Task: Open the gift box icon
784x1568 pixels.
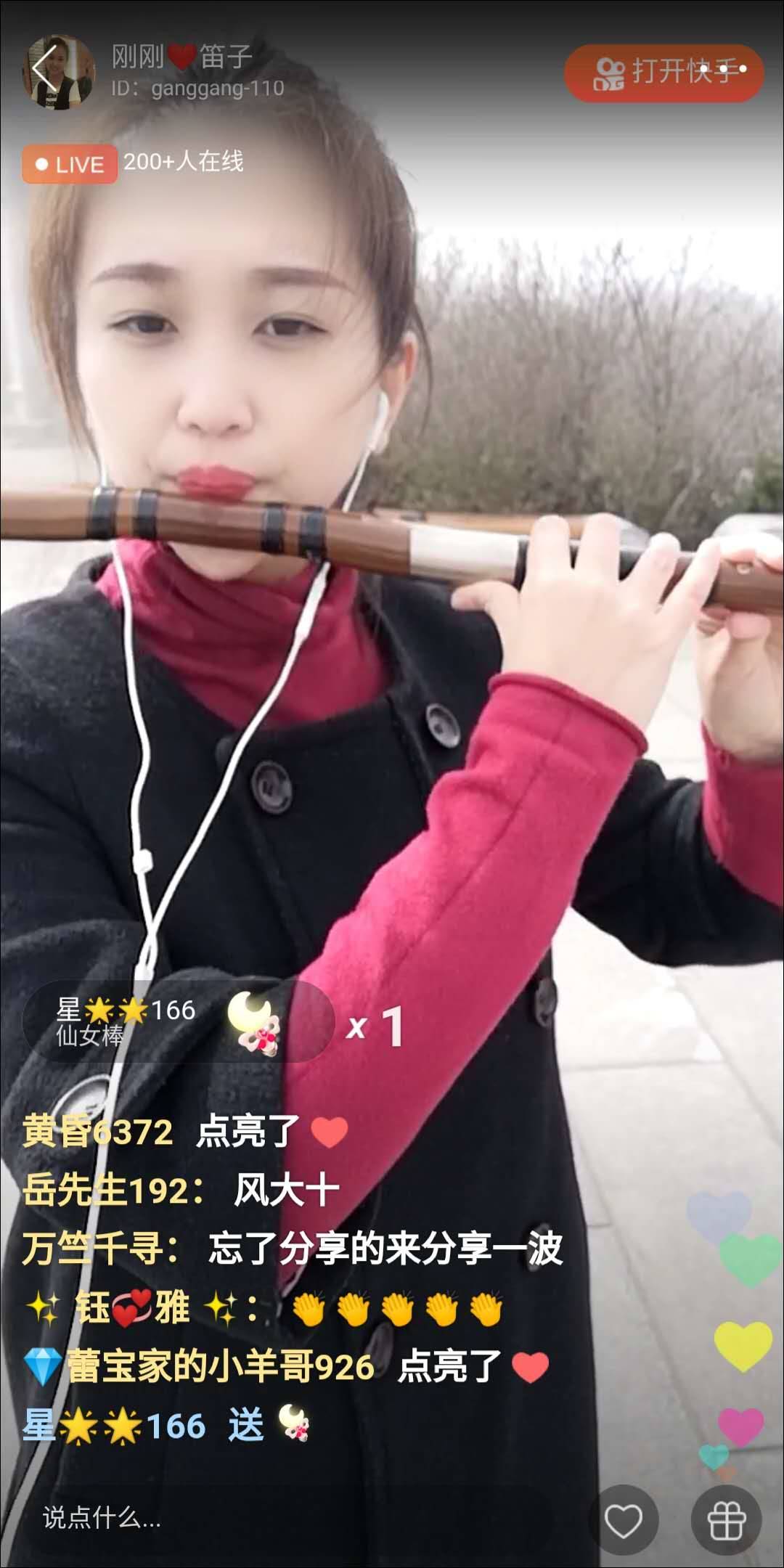Action: click(727, 1520)
